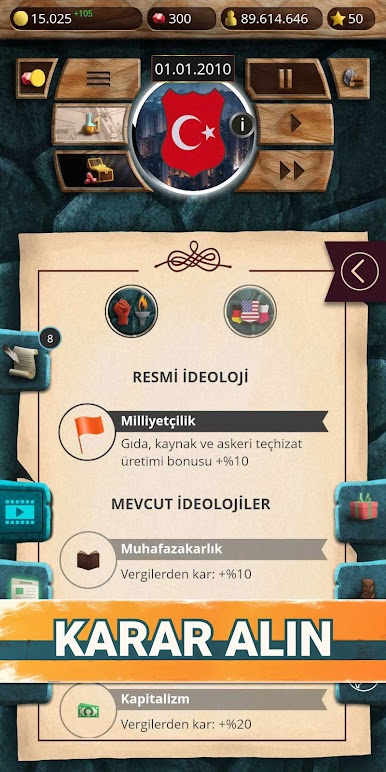Open the resources panel with ore icon
This screenshot has width=386, height=772.
coord(350,78)
